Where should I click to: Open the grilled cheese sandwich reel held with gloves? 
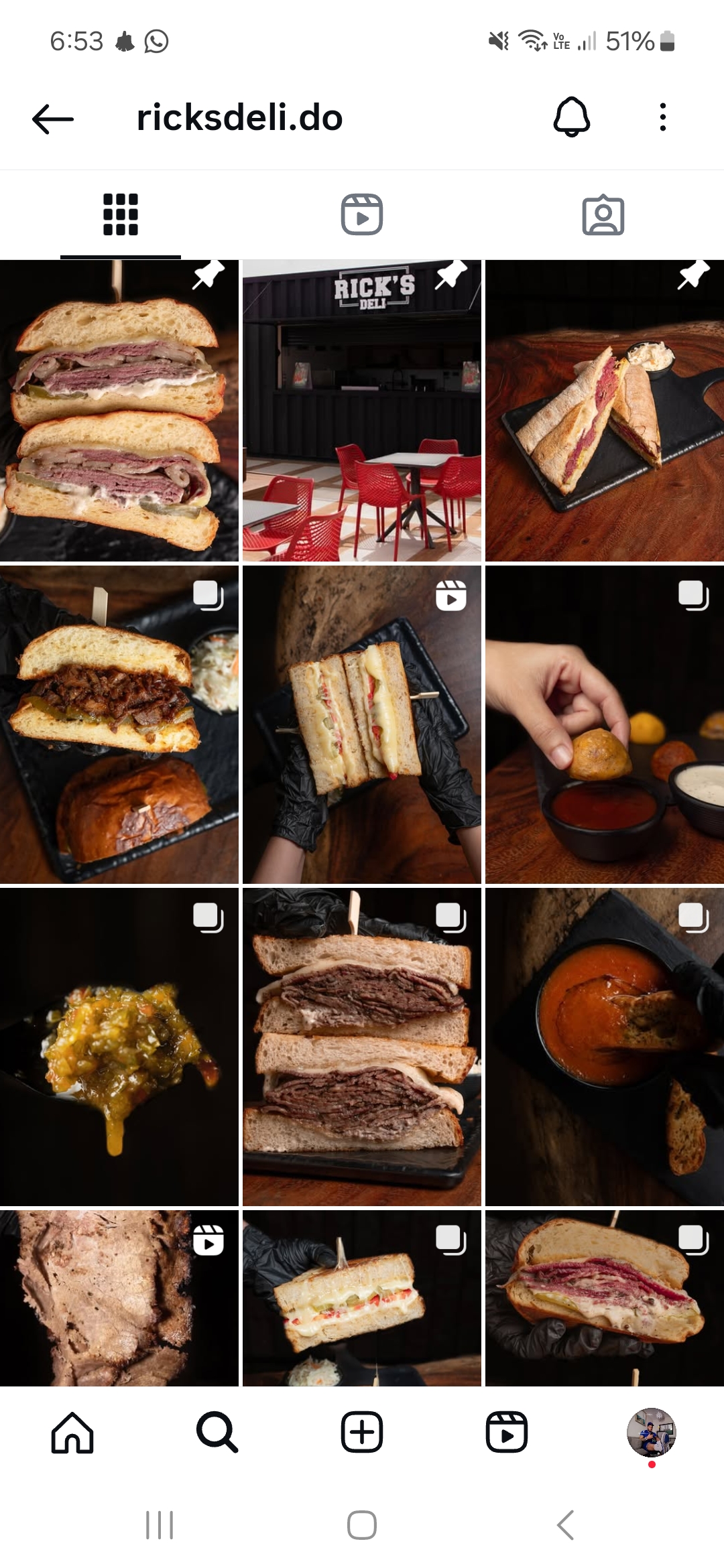tap(362, 724)
